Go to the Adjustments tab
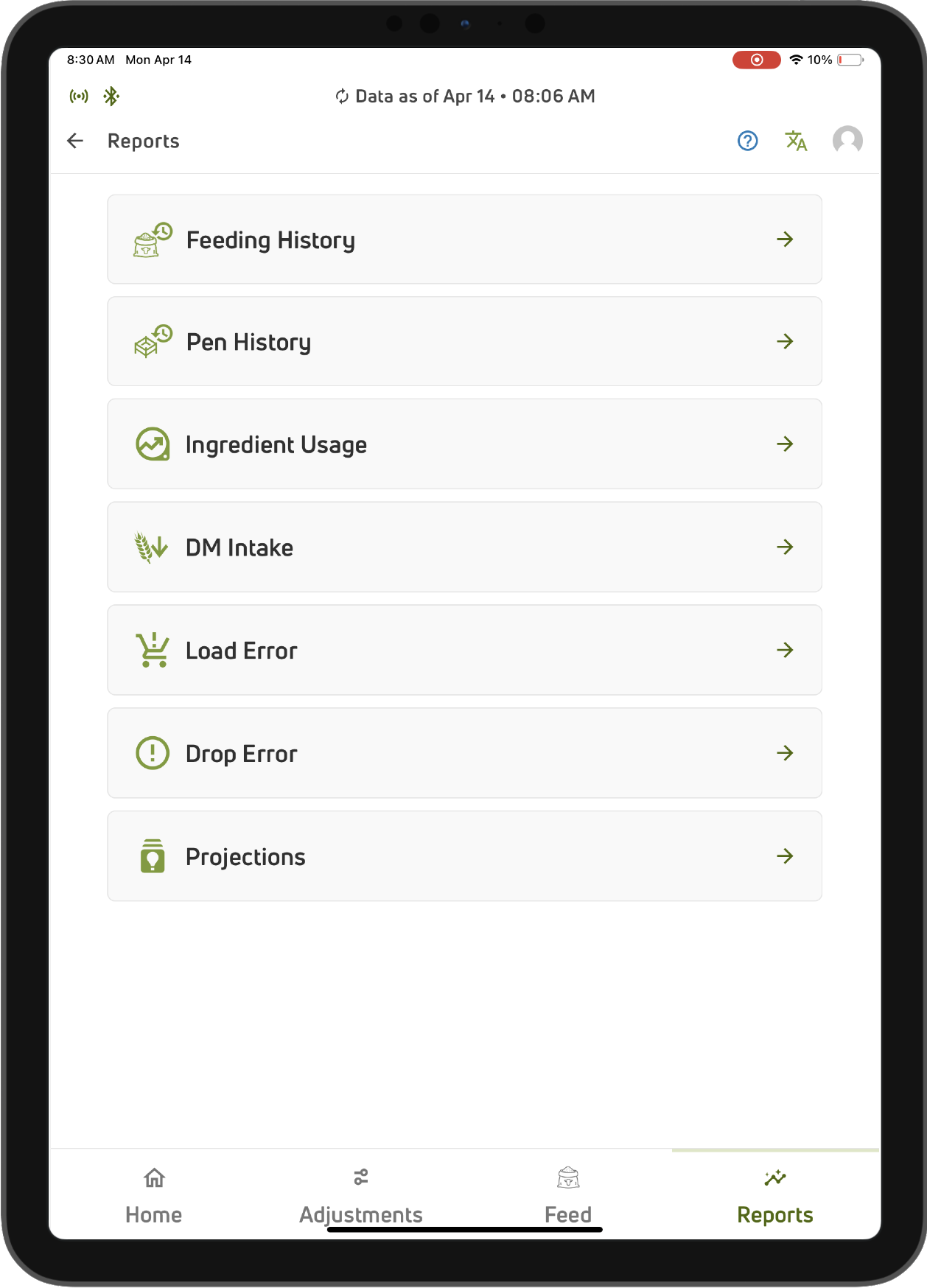 point(360,1195)
